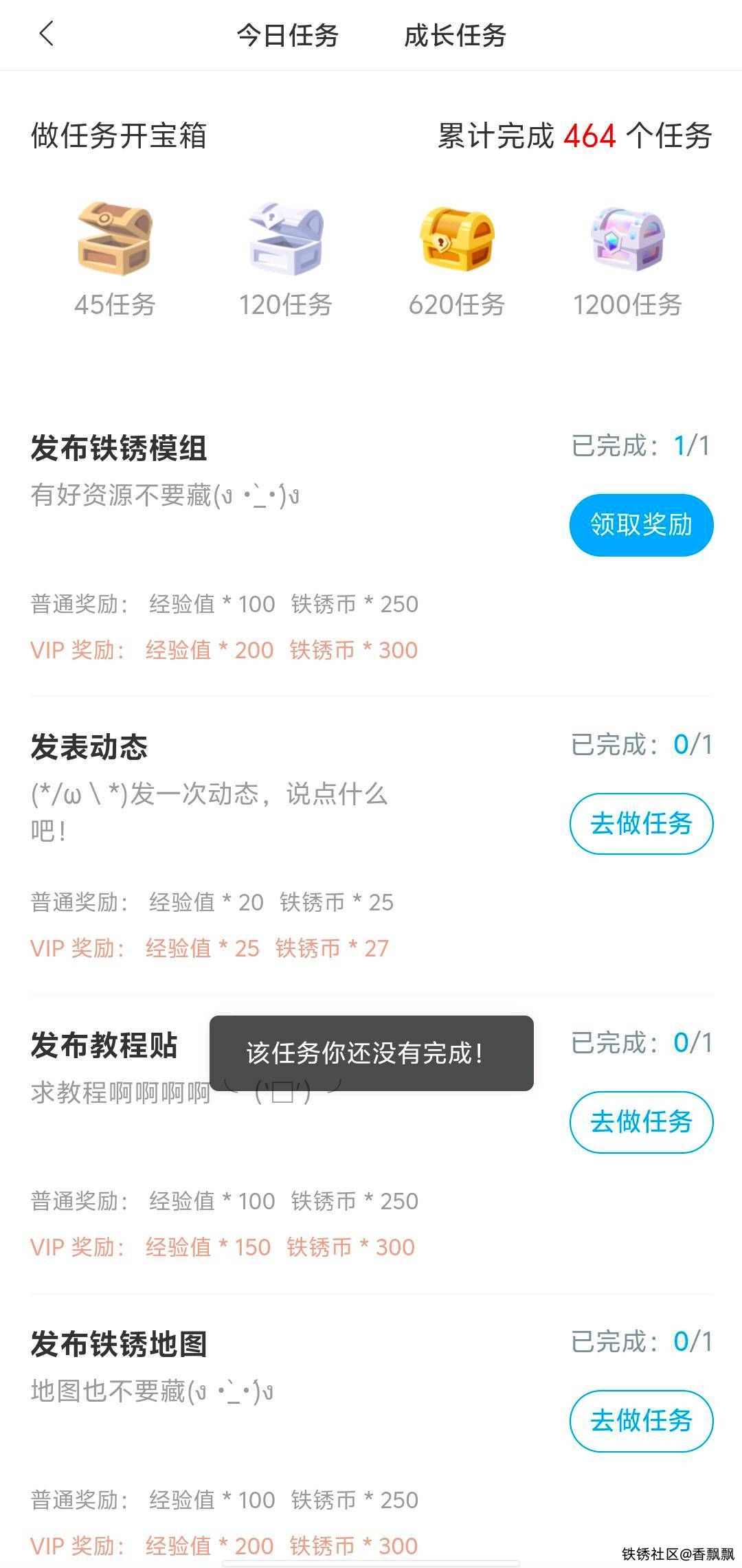This screenshot has height=1568, width=742.
Task: Open the 45任务 treasure chest
Action: pos(115,240)
